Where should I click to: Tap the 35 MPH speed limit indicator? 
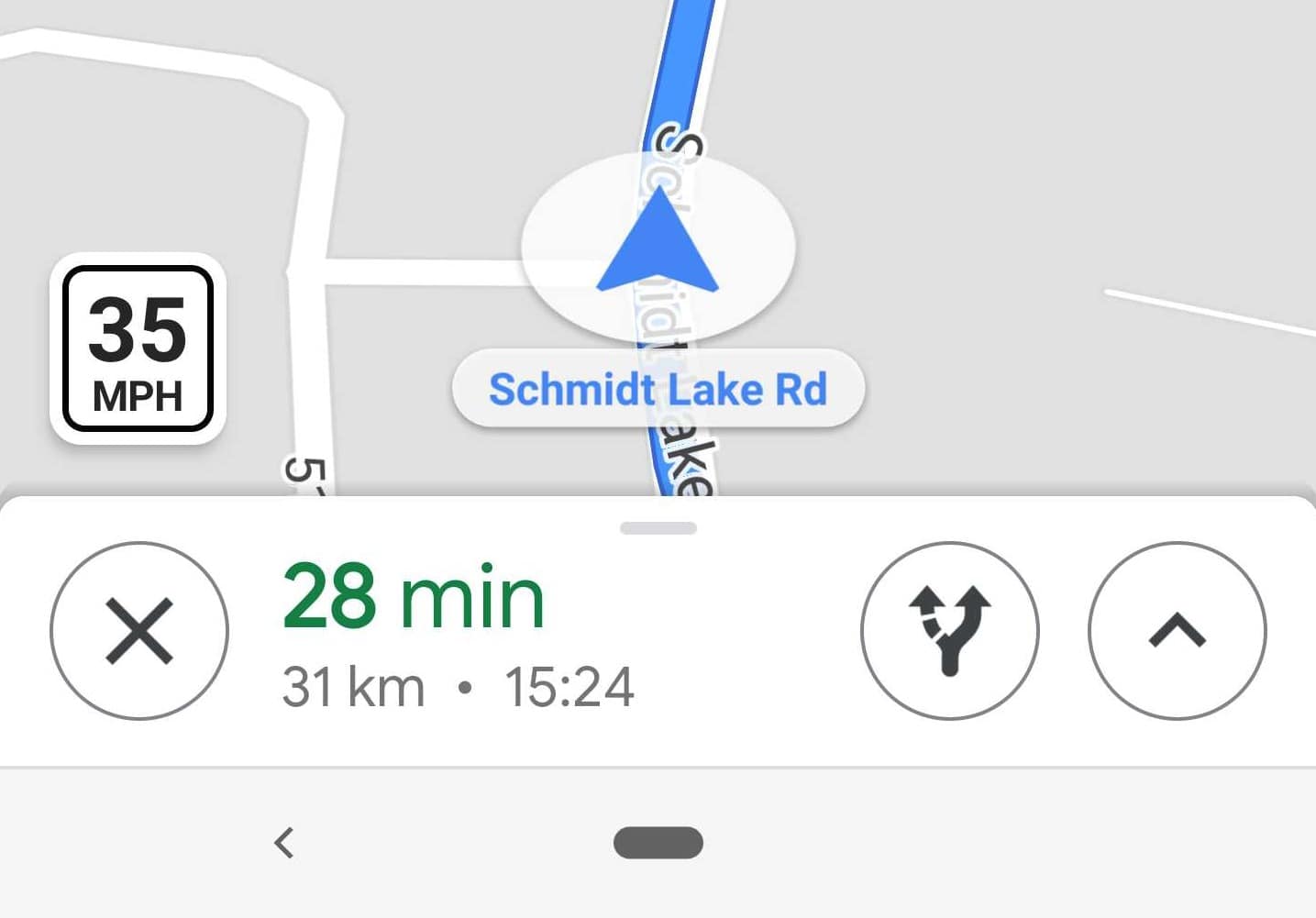coord(138,348)
